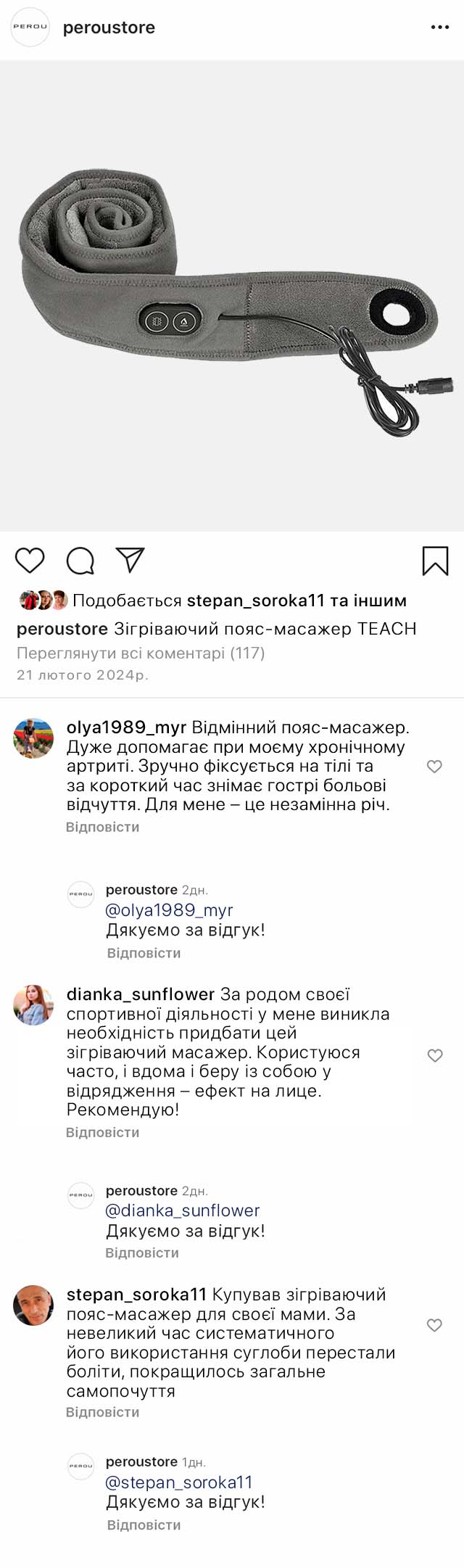This screenshot has height=1568, width=464.
Task: Like olya1989_myr's comment
Action: [434, 767]
